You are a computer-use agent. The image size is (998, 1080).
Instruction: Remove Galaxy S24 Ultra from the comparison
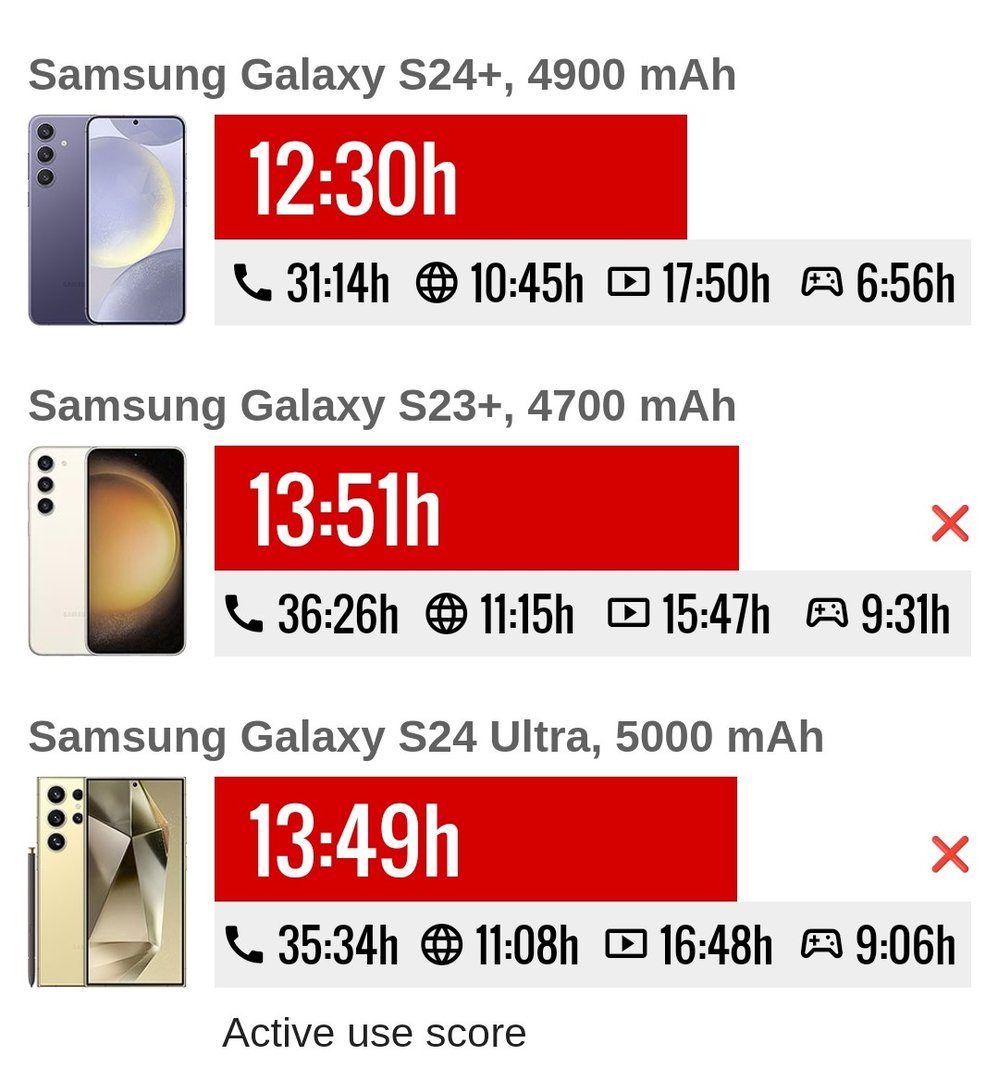coord(949,854)
